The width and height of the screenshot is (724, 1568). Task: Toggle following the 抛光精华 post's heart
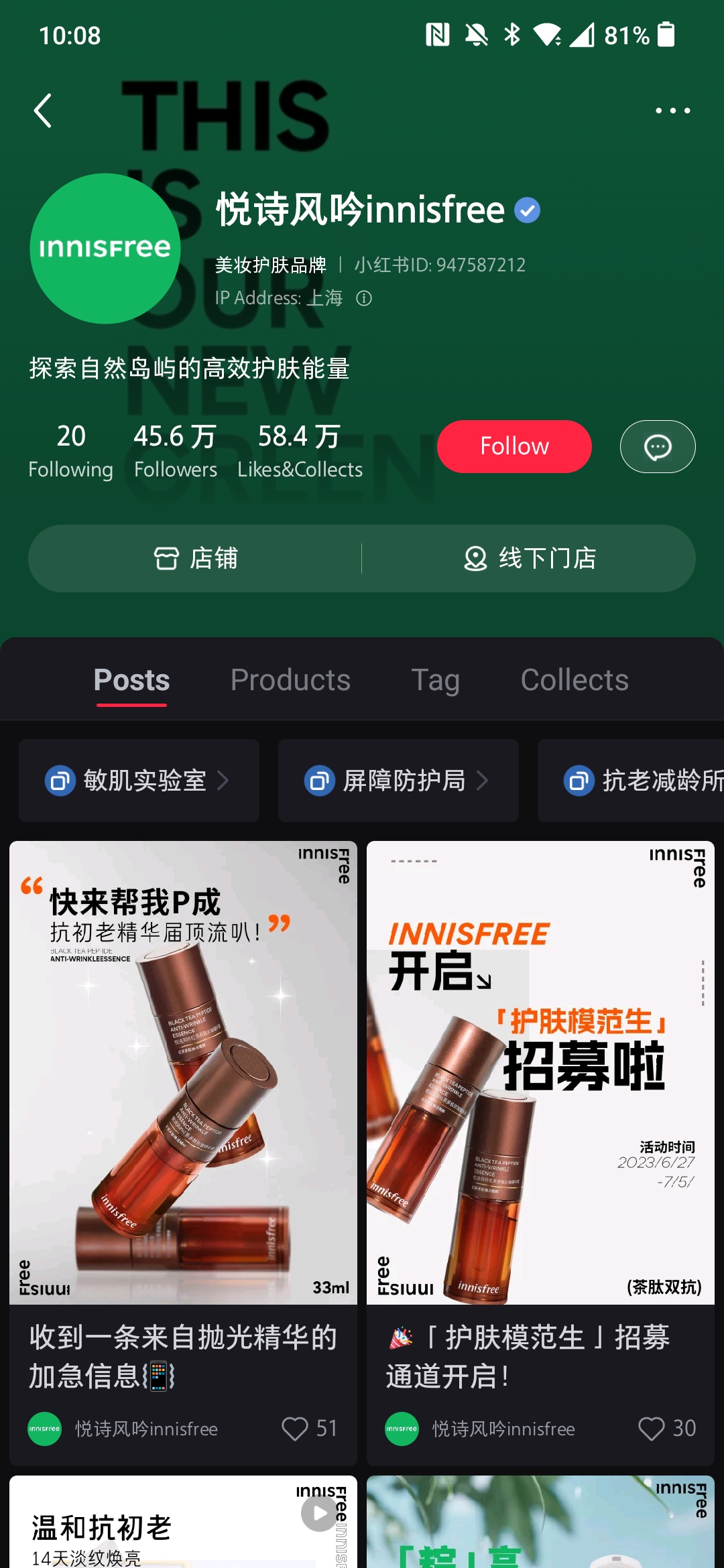coord(297,1429)
